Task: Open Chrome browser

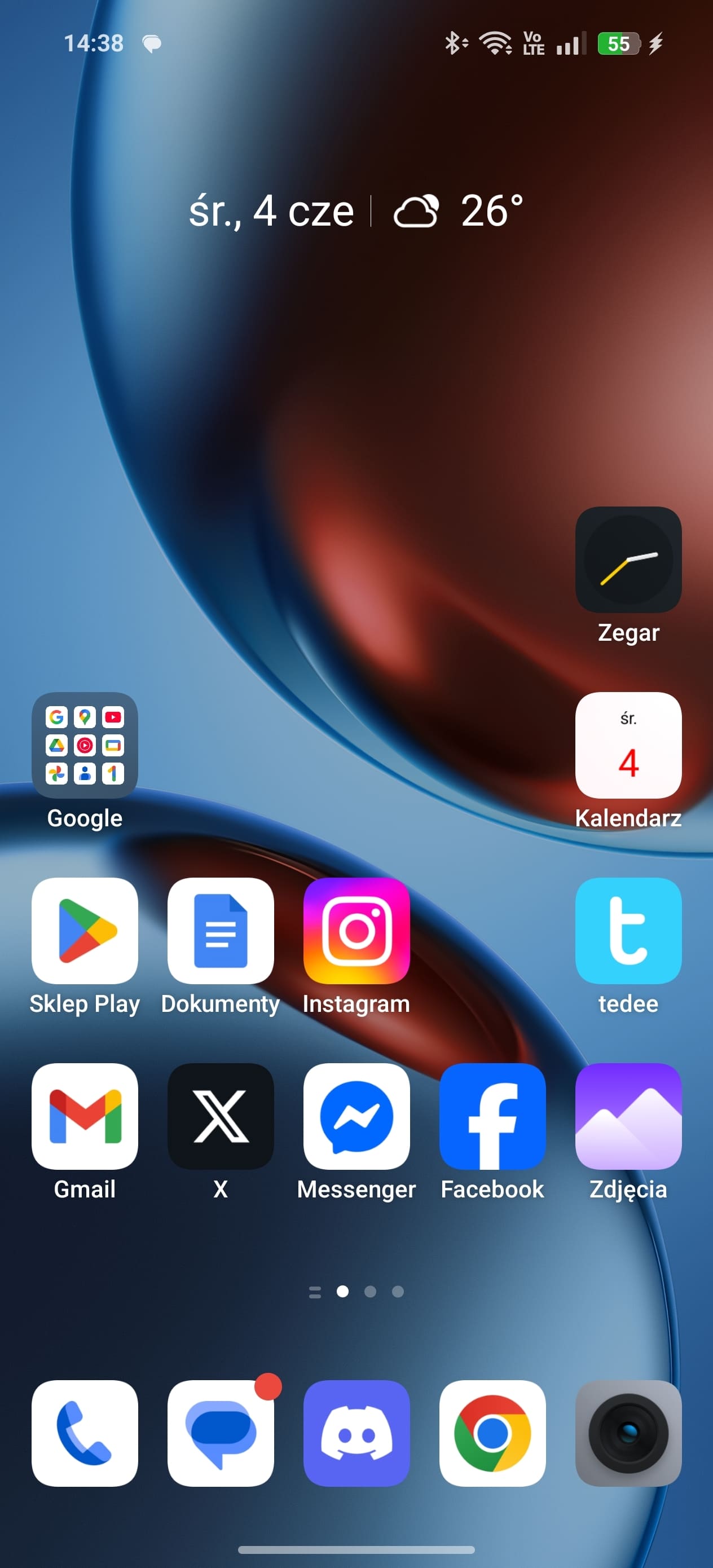Action: [492, 1433]
